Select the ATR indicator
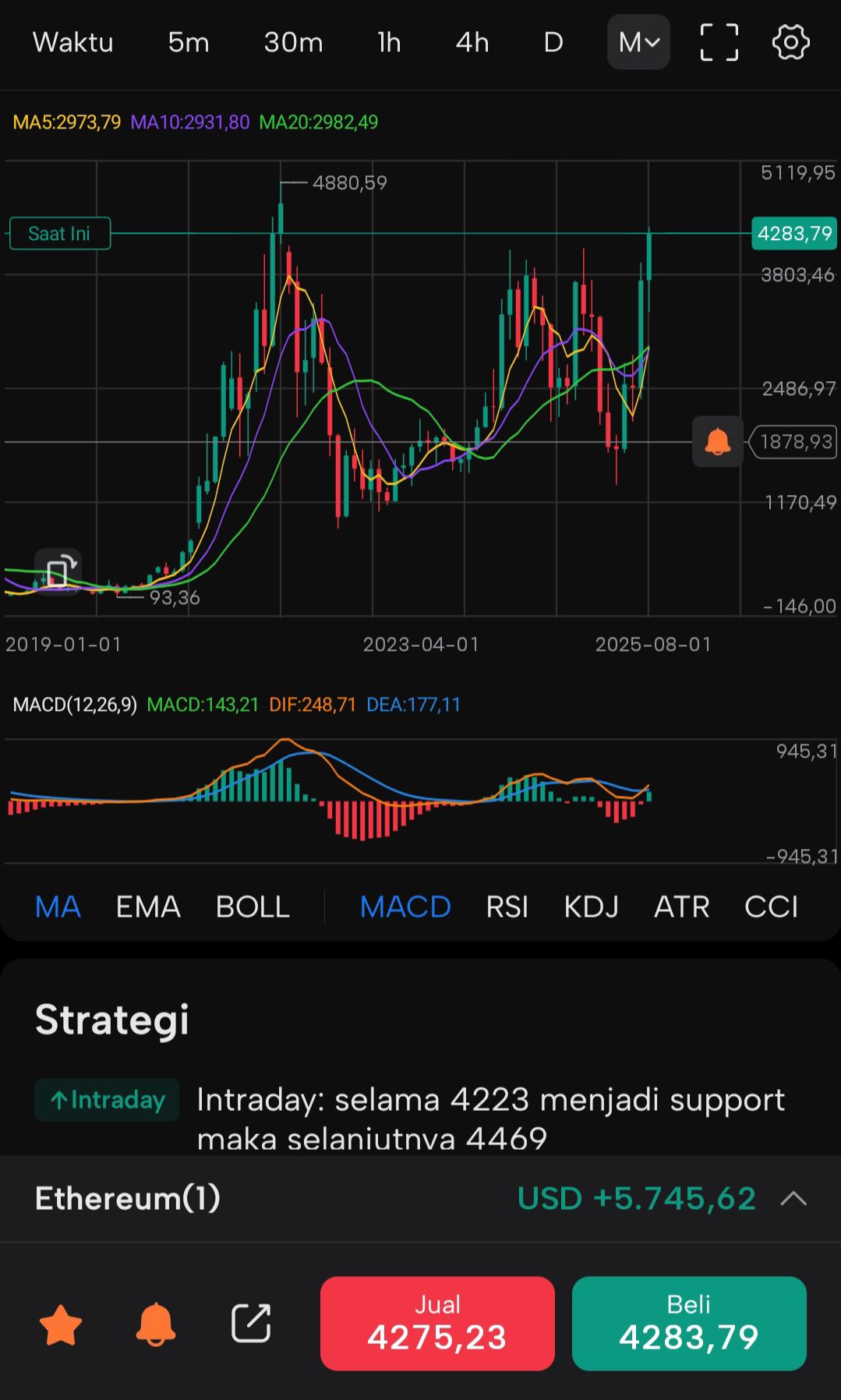 [x=681, y=907]
